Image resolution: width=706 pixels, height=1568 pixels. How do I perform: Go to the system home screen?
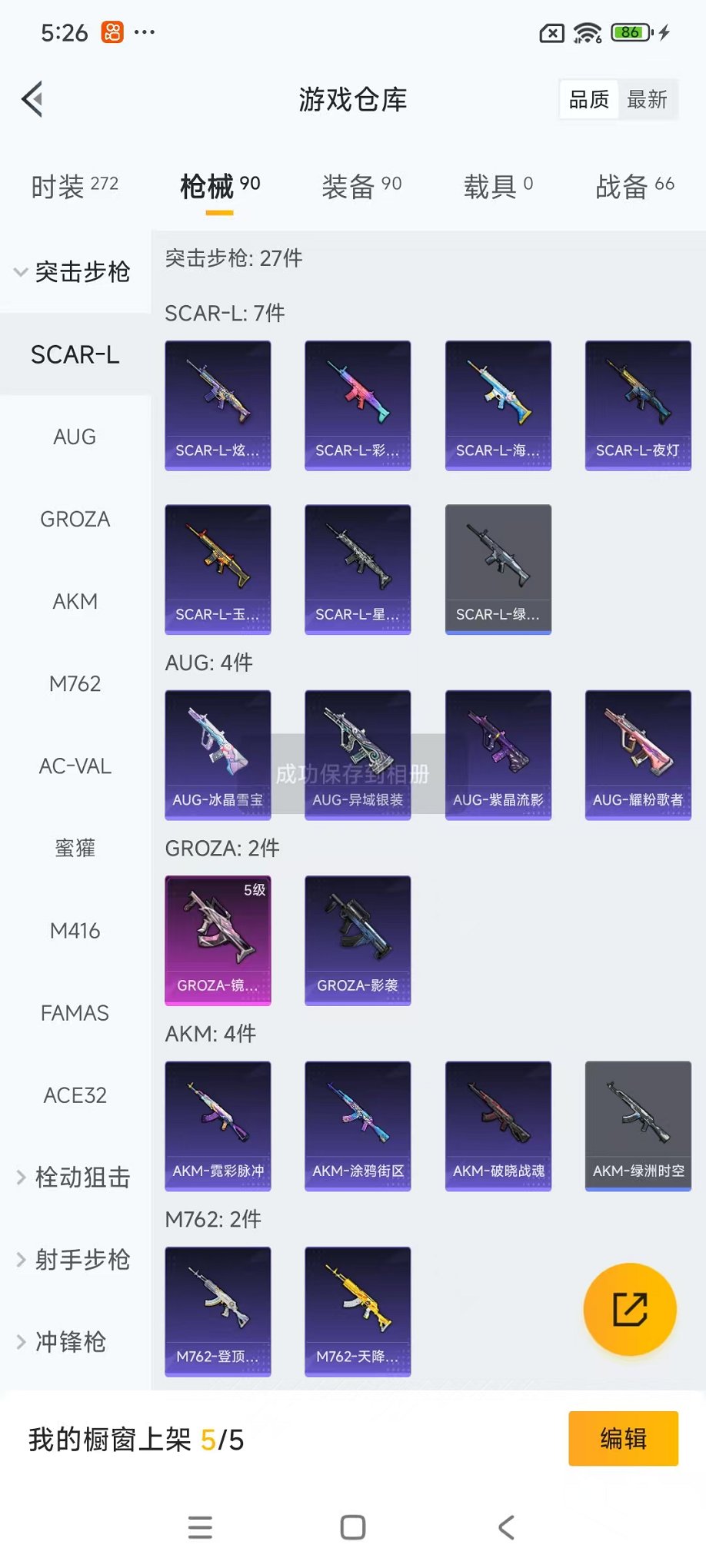click(353, 1527)
